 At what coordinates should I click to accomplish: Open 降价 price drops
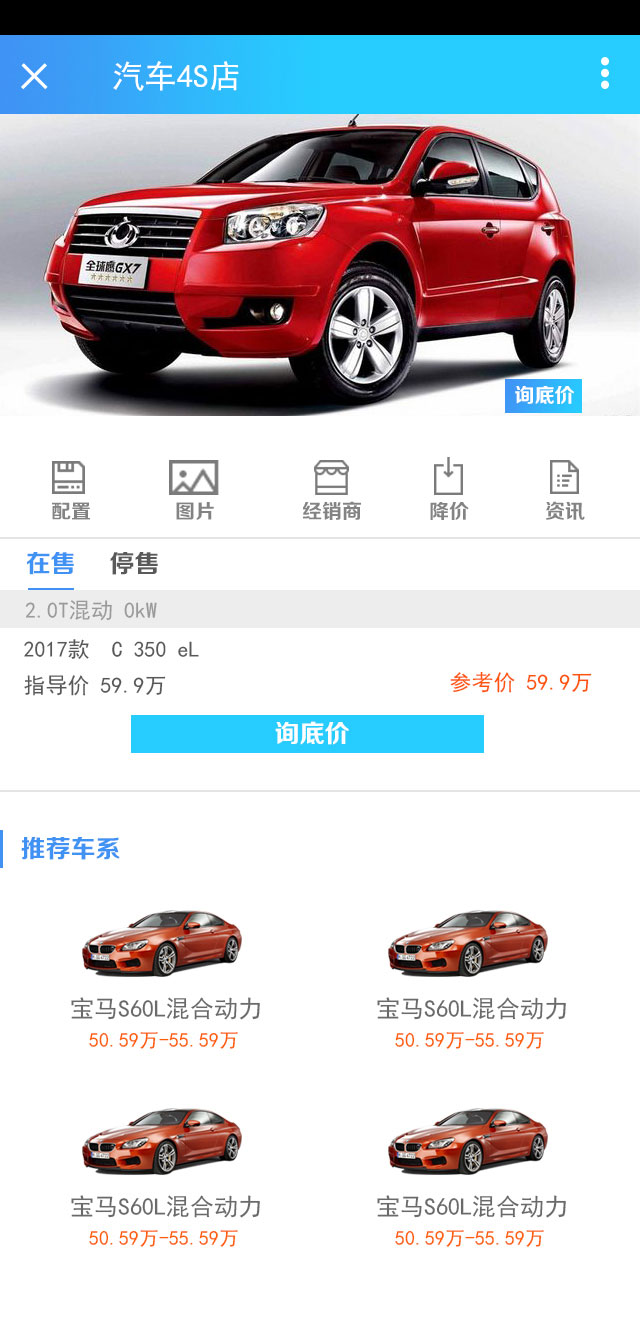click(449, 490)
